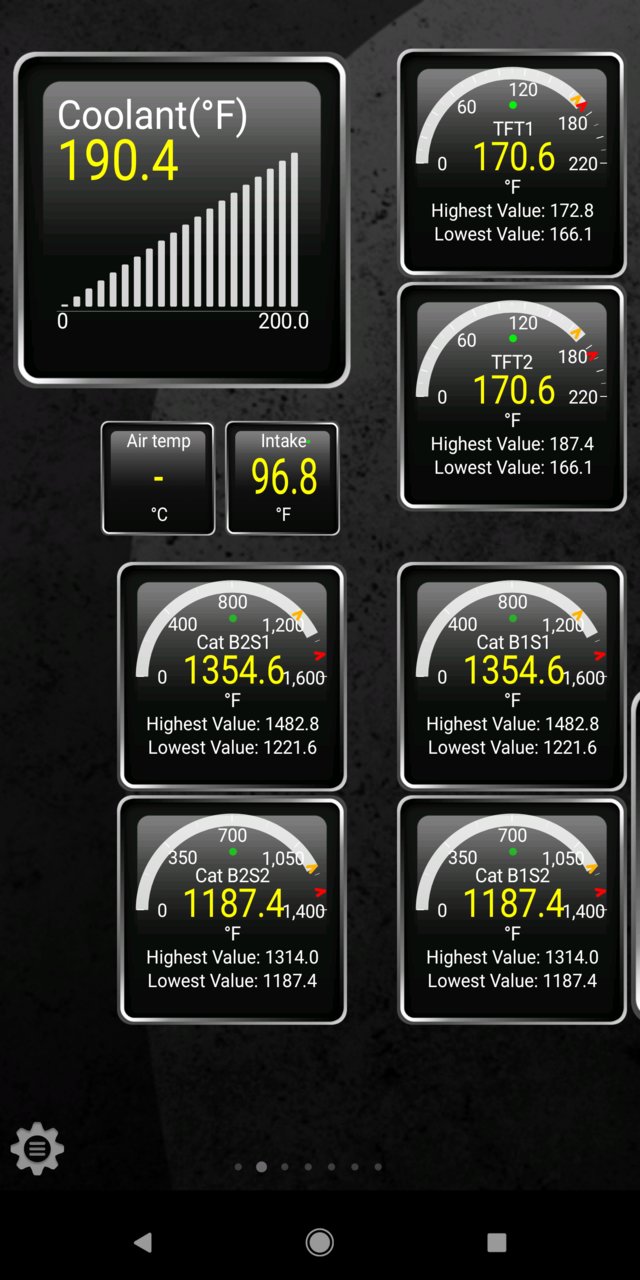Open the settings gear menu
Viewport: 640px width, 1280px height.
[x=37, y=1149]
